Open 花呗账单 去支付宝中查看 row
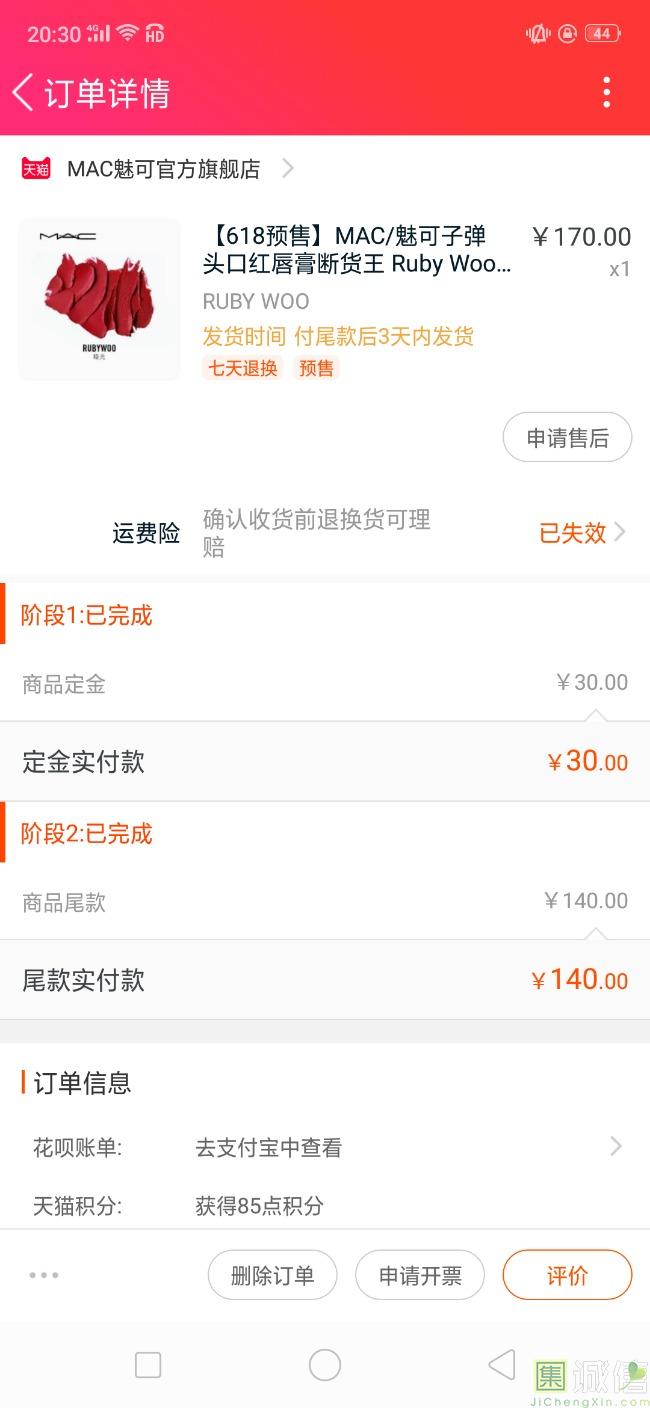Viewport: 650px width, 1408px height. tap(325, 1147)
